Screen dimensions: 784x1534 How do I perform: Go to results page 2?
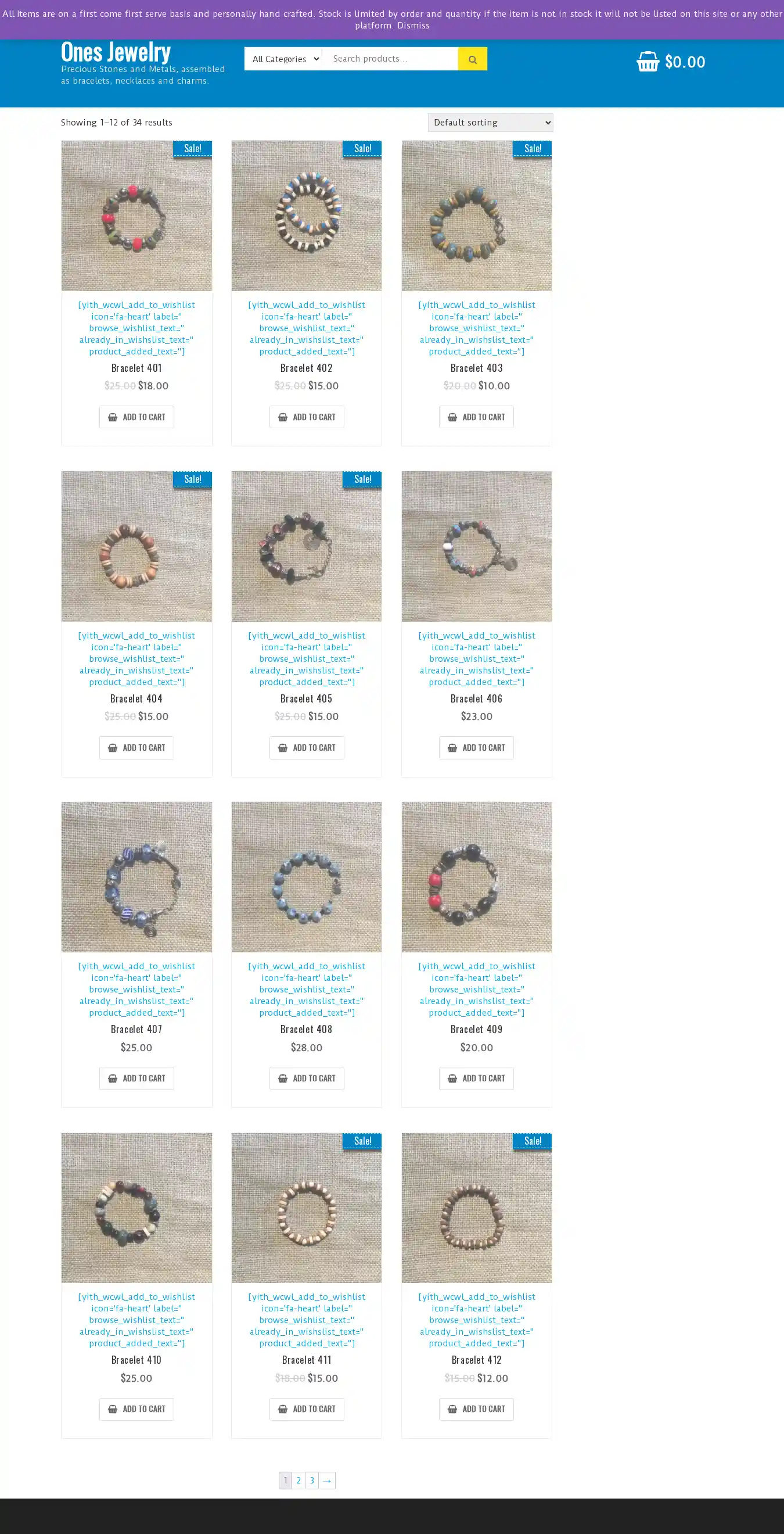coord(299,1481)
